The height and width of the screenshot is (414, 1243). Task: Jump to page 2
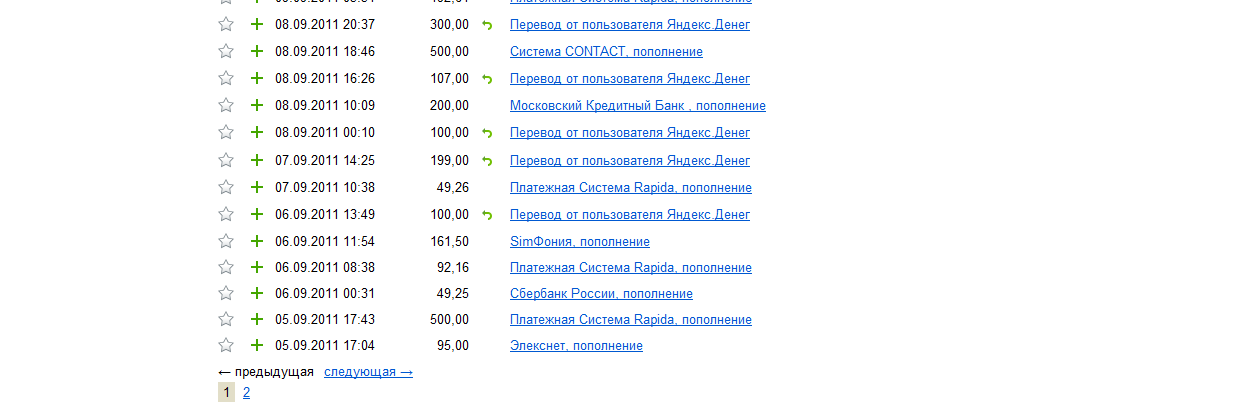246,392
